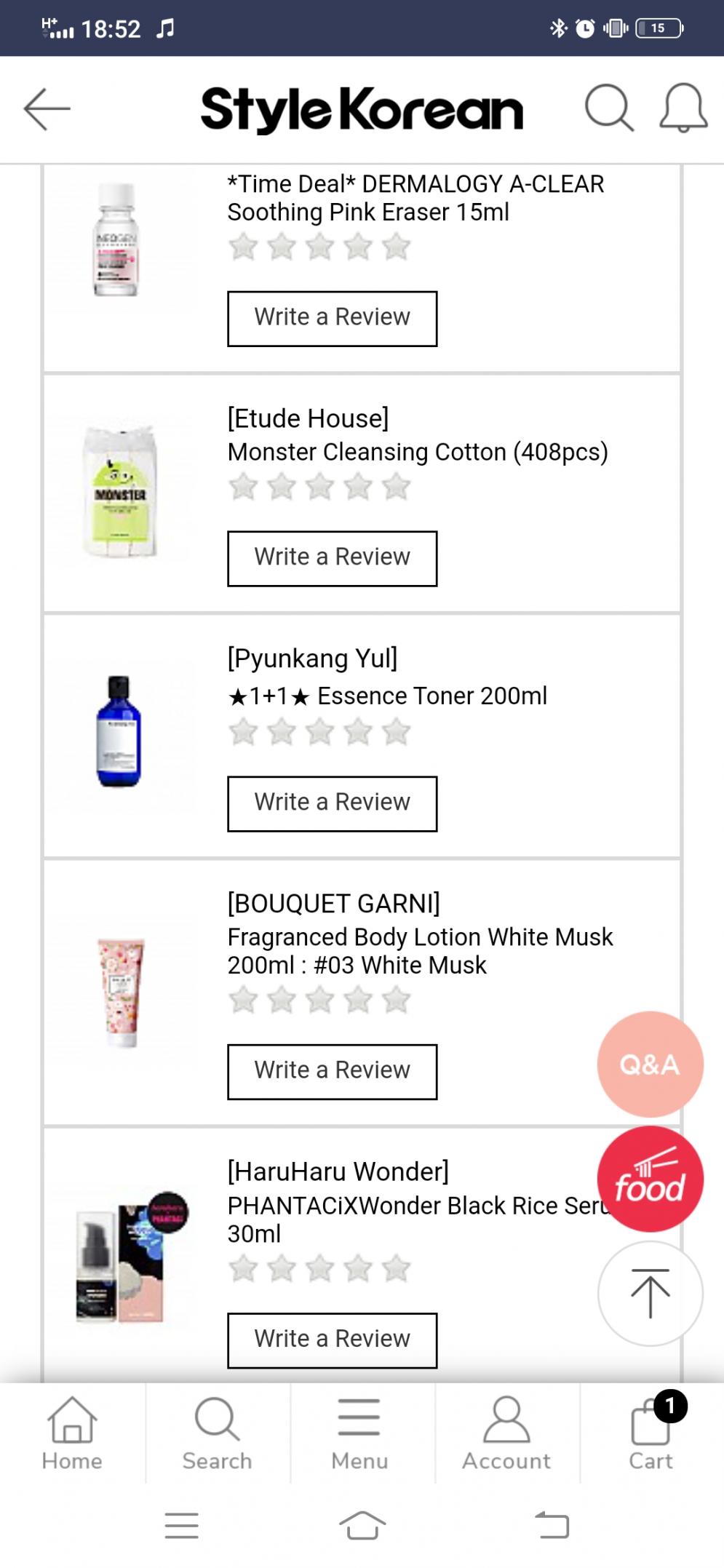Open the Pyunkang Yul Essence Toner product image

(x=119, y=731)
